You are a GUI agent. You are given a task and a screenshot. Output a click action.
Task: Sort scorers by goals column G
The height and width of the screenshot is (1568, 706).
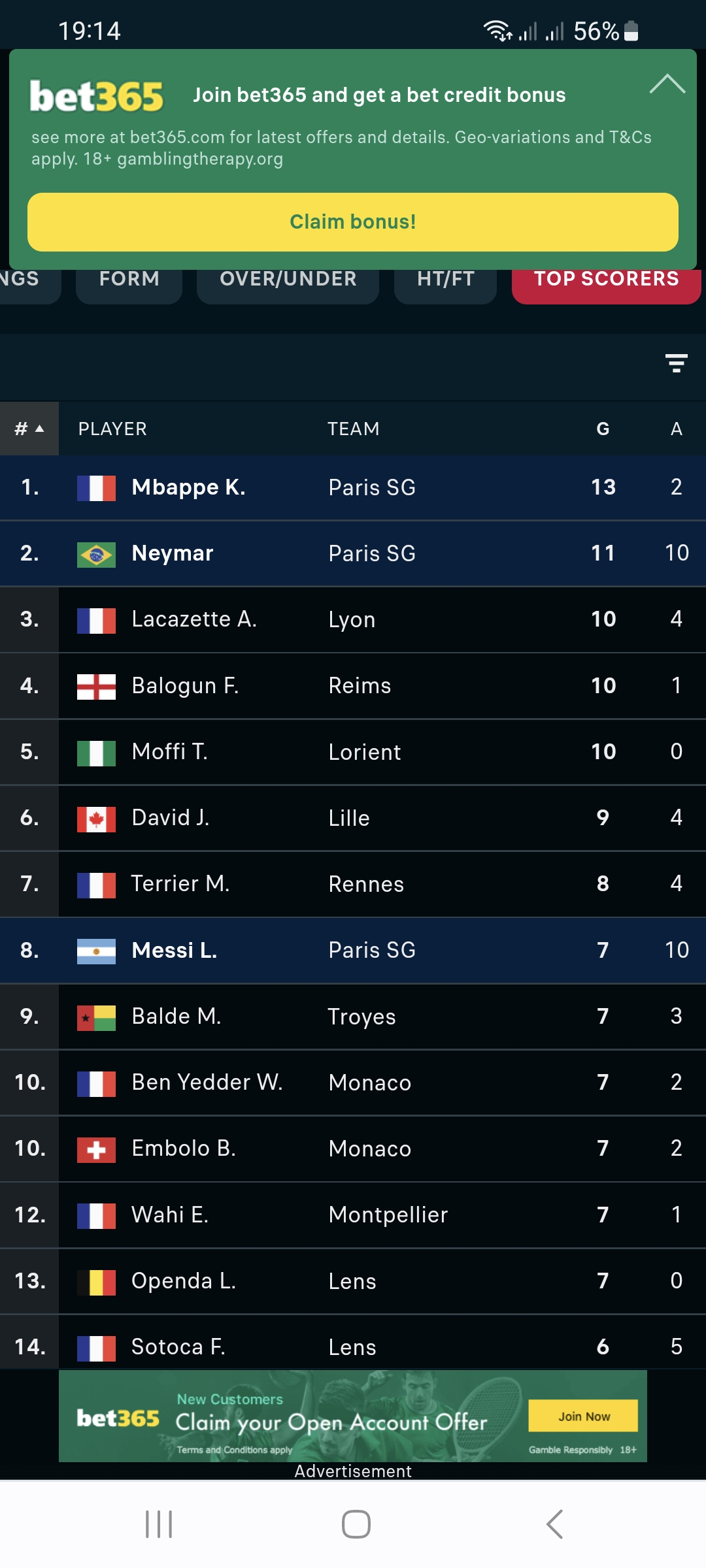(603, 429)
